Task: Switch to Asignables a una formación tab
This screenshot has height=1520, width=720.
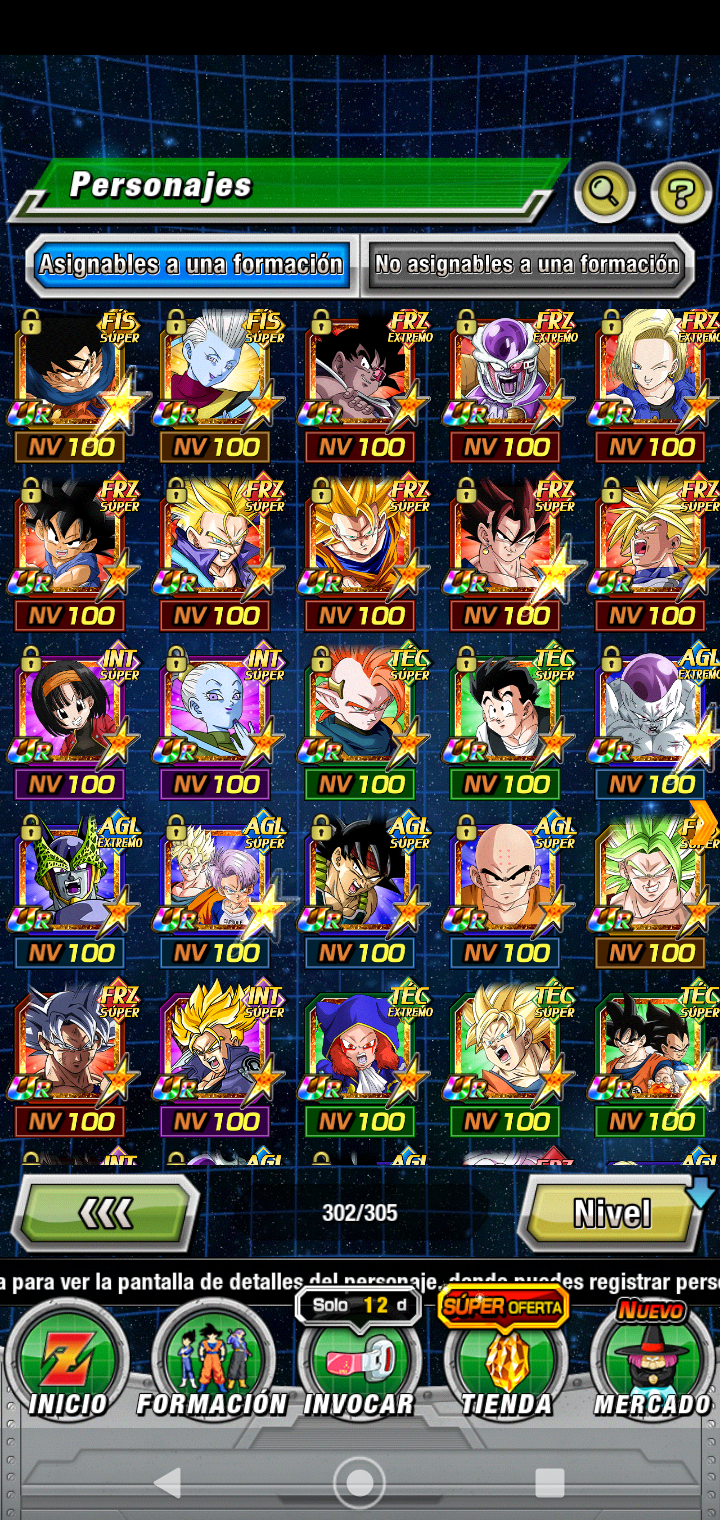Action: (x=191, y=265)
